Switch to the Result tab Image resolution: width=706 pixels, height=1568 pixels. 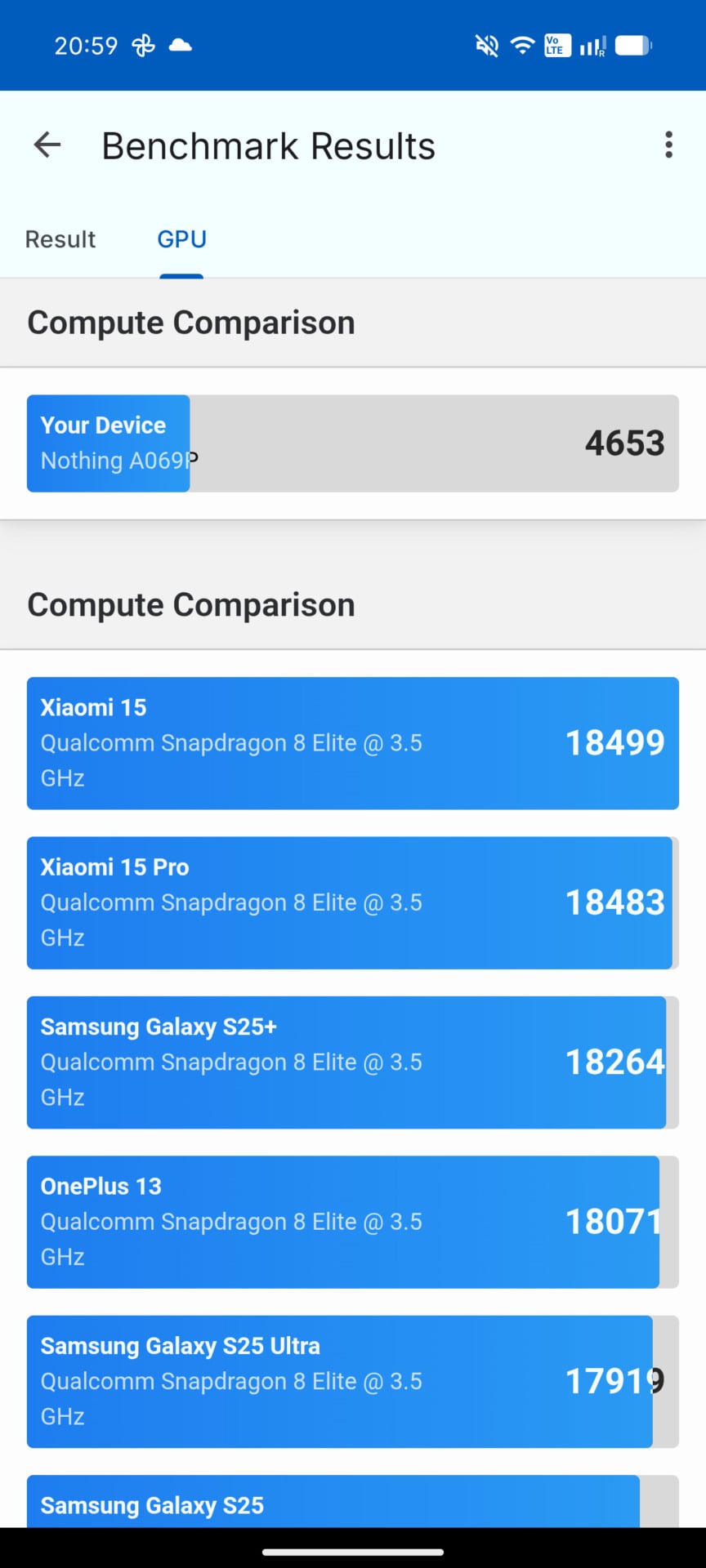pos(60,239)
